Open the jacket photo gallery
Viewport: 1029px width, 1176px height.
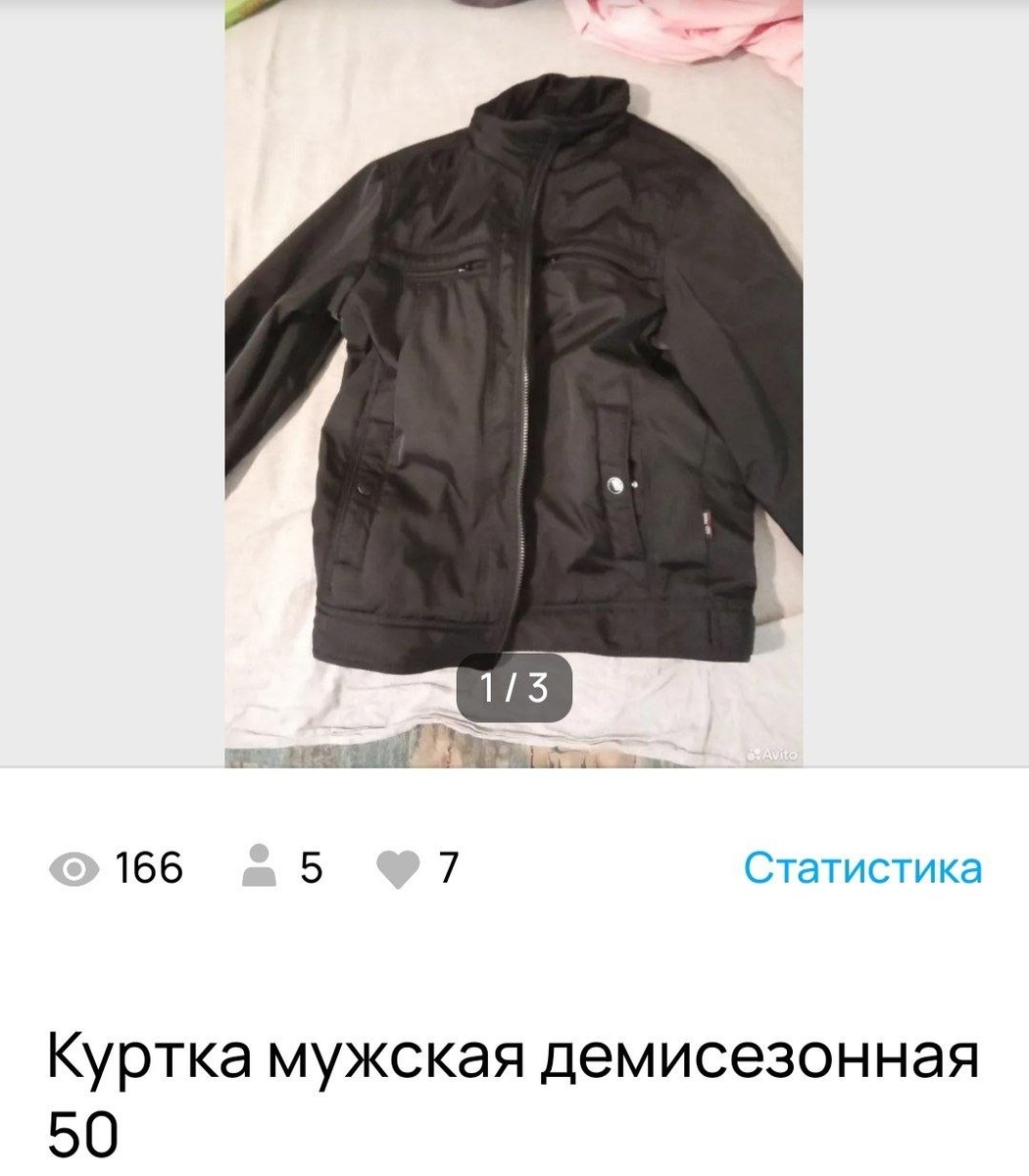(x=514, y=382)
